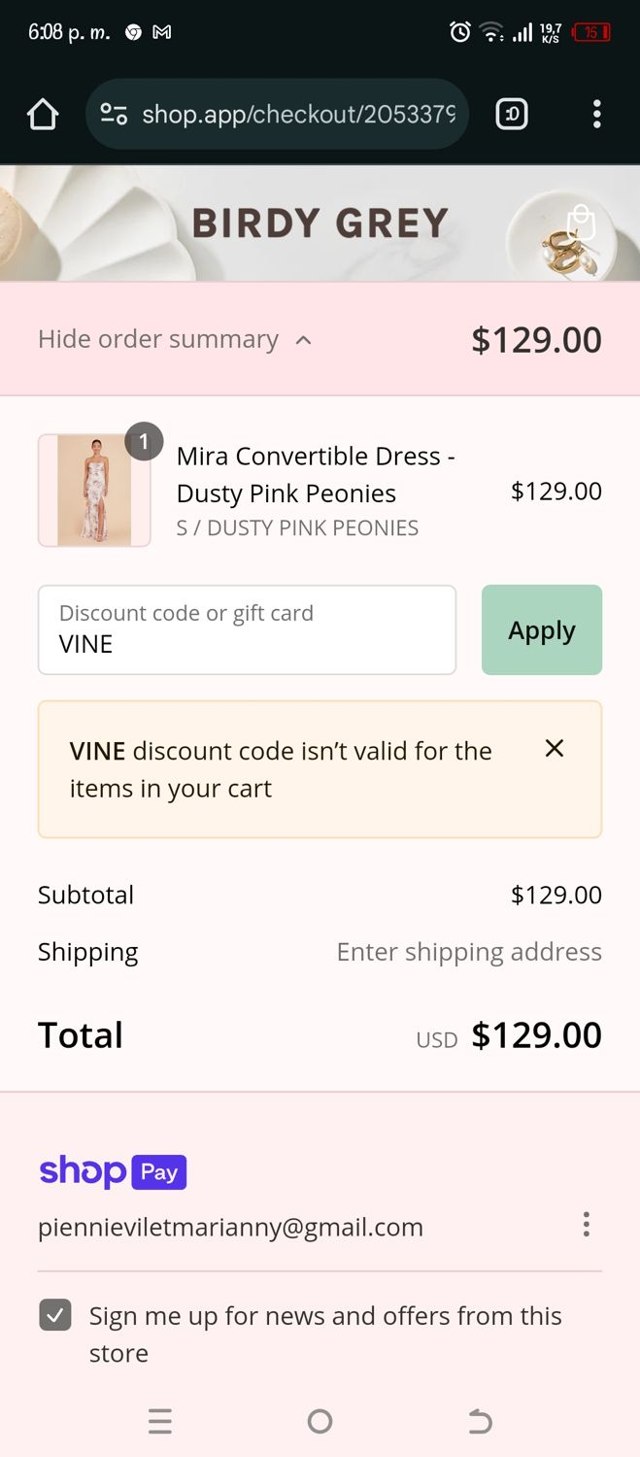
Task: Go to the browser home page
Action: 42,115
